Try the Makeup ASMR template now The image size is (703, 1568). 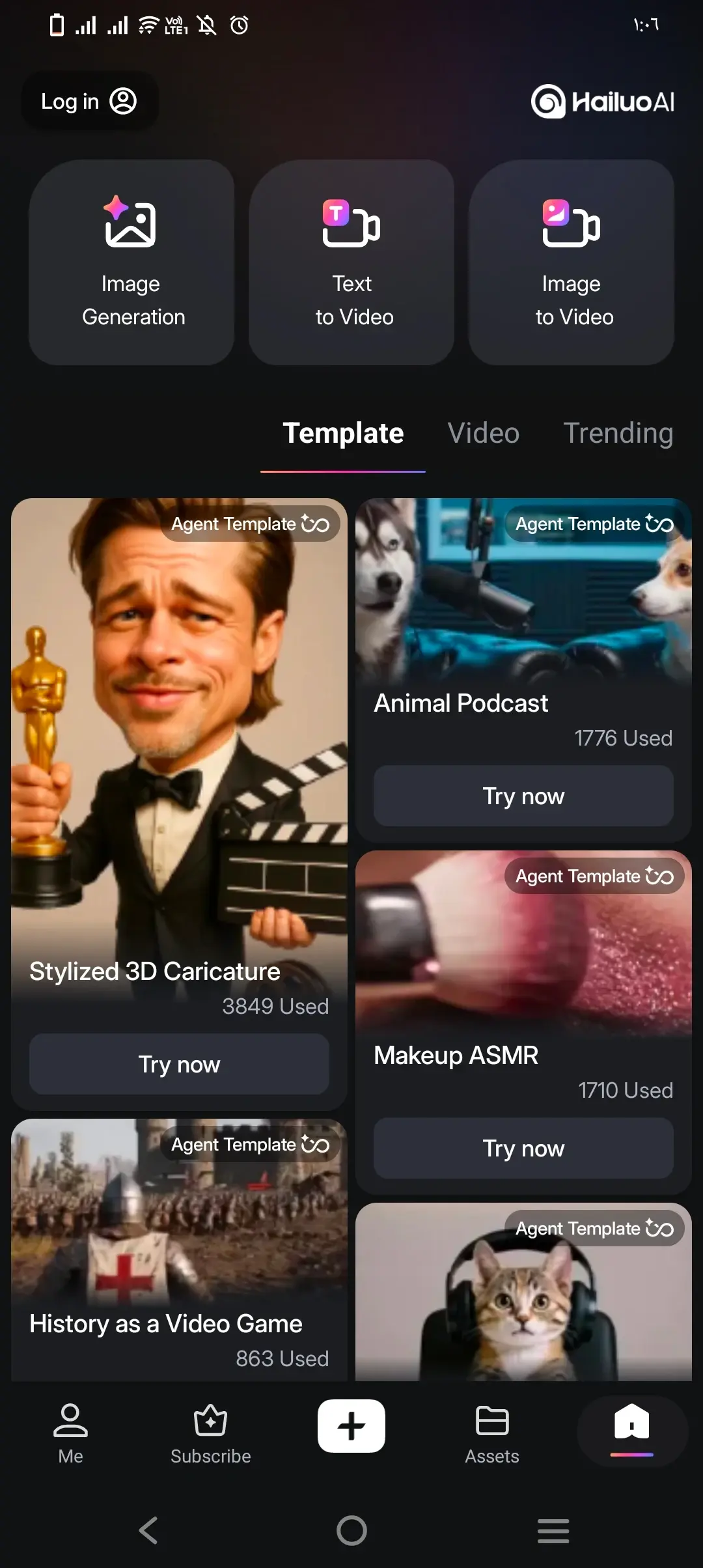pos(523,1148)
